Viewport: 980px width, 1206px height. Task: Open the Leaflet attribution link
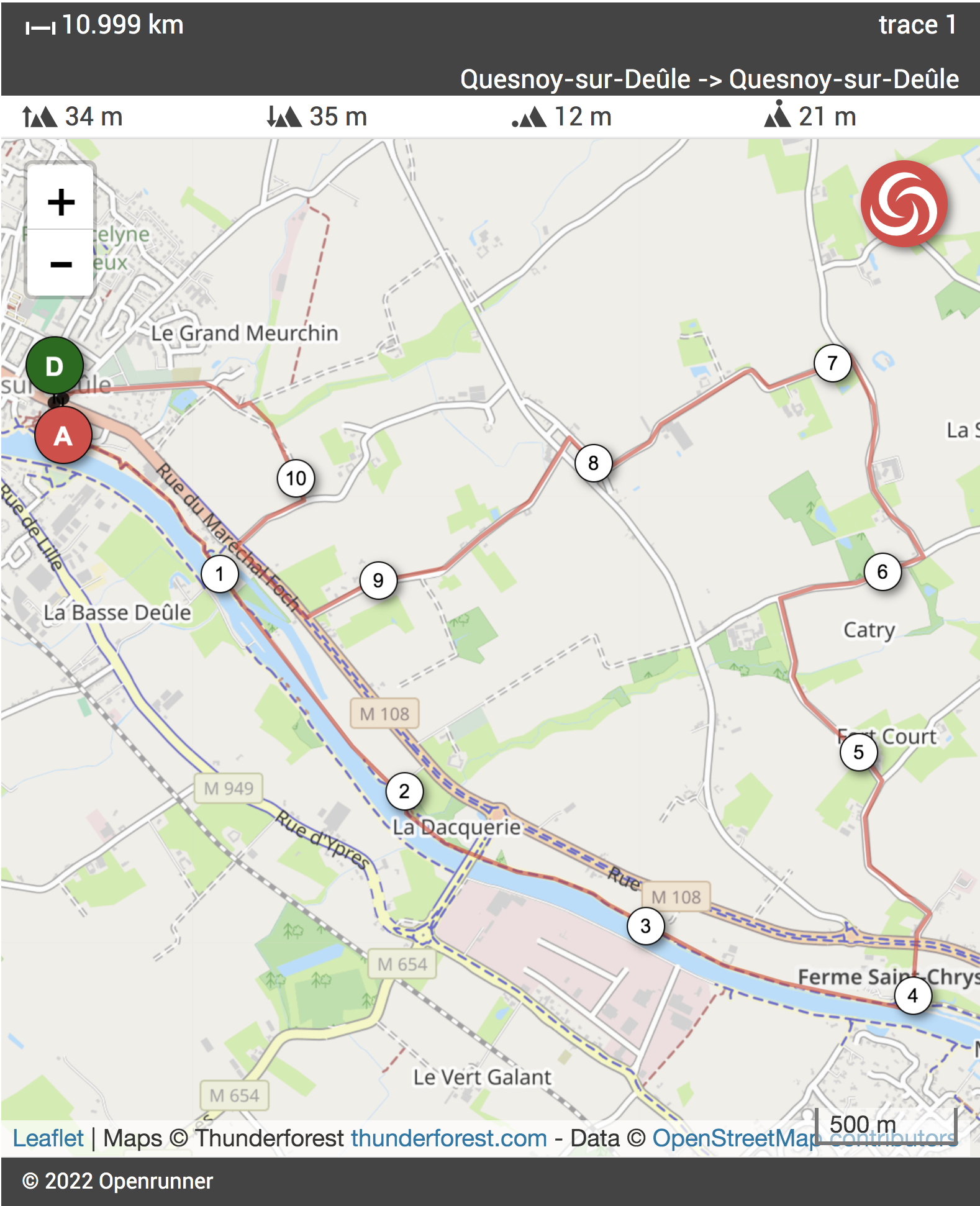(x=48, y=1138)
